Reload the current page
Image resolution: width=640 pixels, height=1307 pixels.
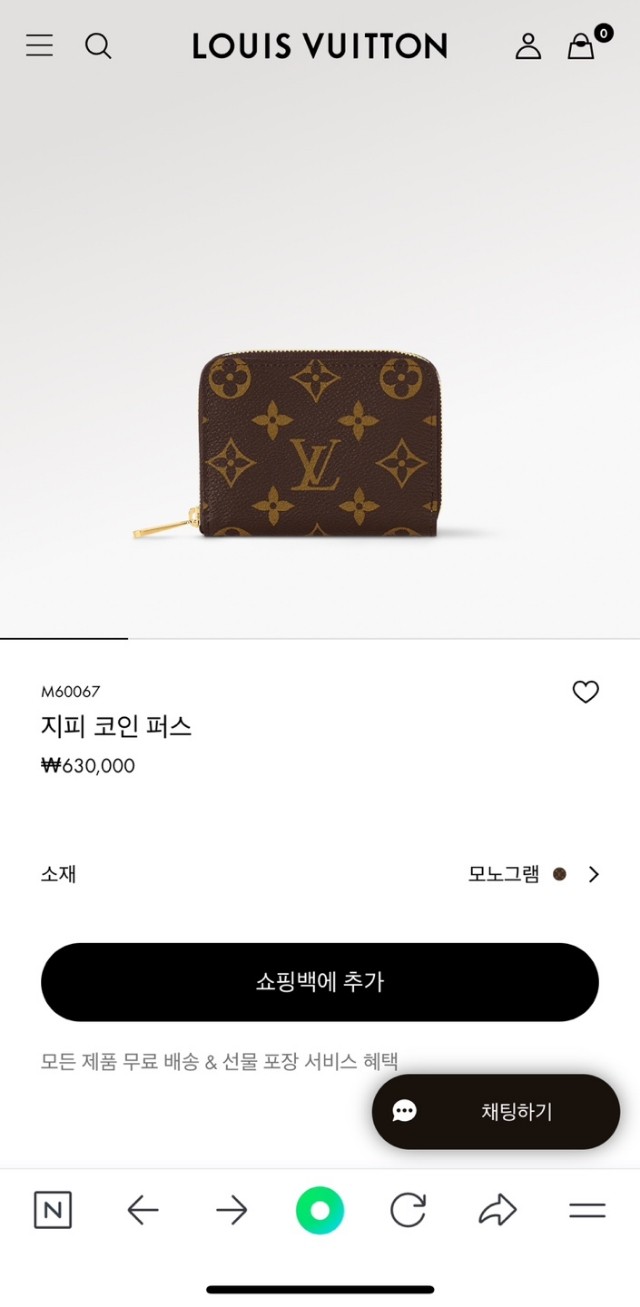click(x=408, y=1211)
